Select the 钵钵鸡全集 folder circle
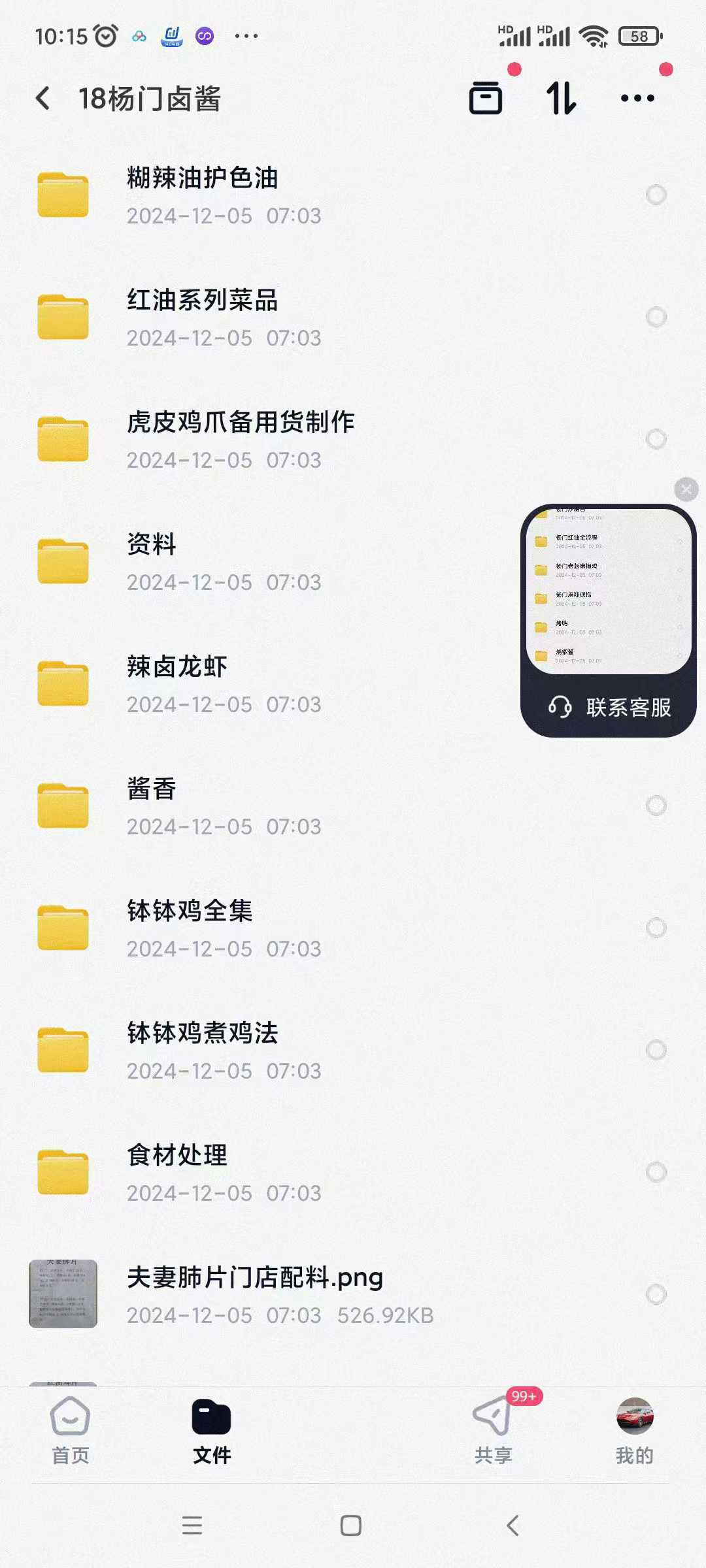The height and width of the screenshot is (1568, 706). click(x=656, y=928)
